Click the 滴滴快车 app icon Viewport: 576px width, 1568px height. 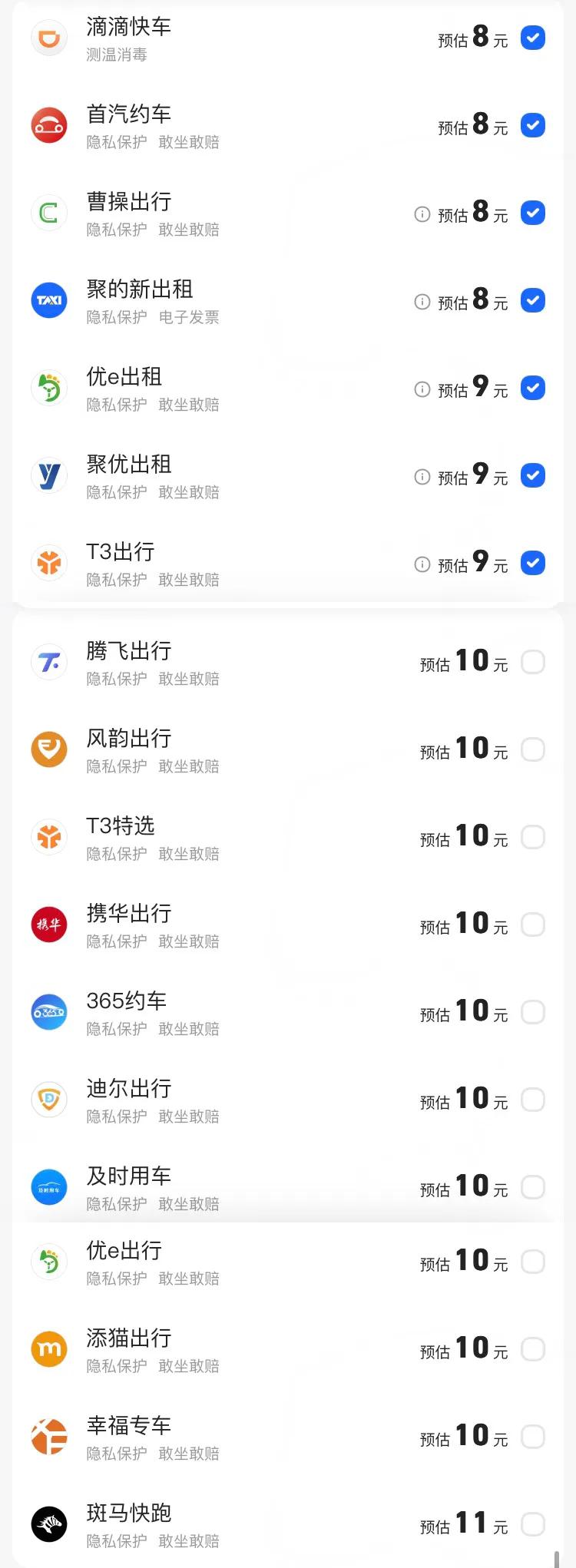pos(48,38)
